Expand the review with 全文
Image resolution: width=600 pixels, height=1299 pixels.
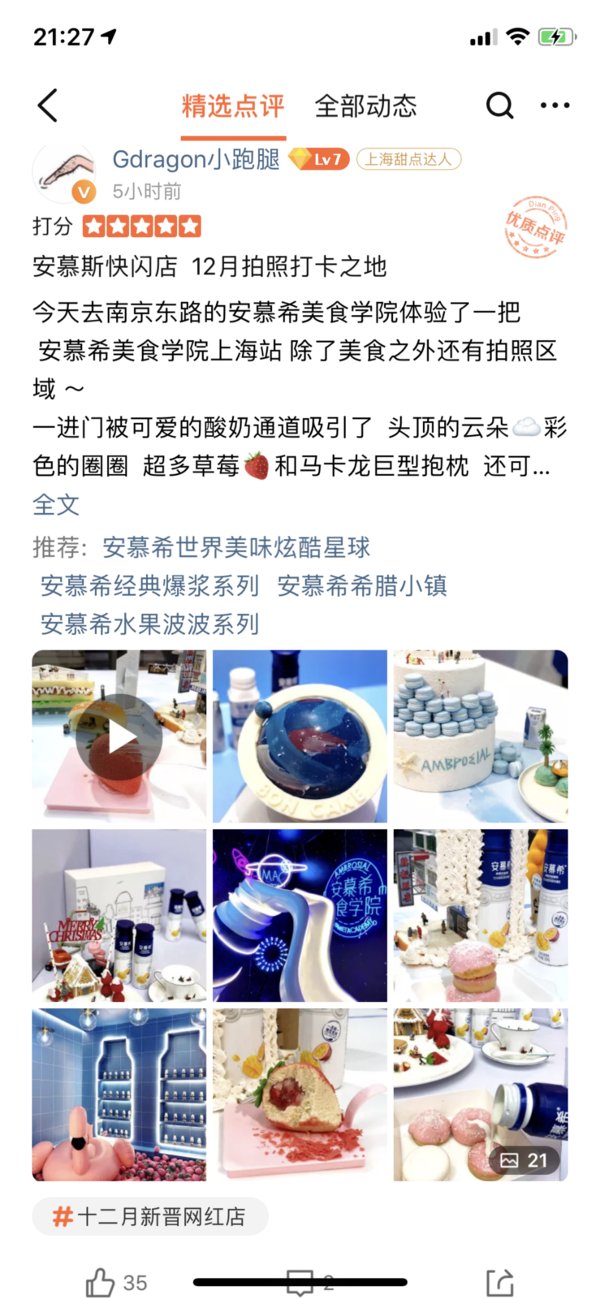pos(56,504)
